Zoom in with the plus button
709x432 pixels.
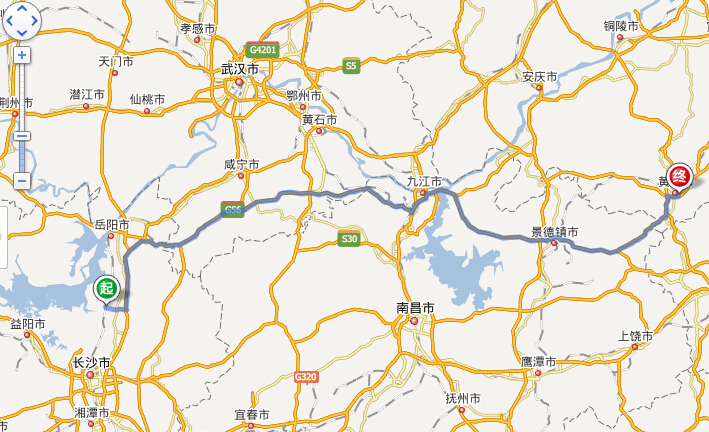22,55
